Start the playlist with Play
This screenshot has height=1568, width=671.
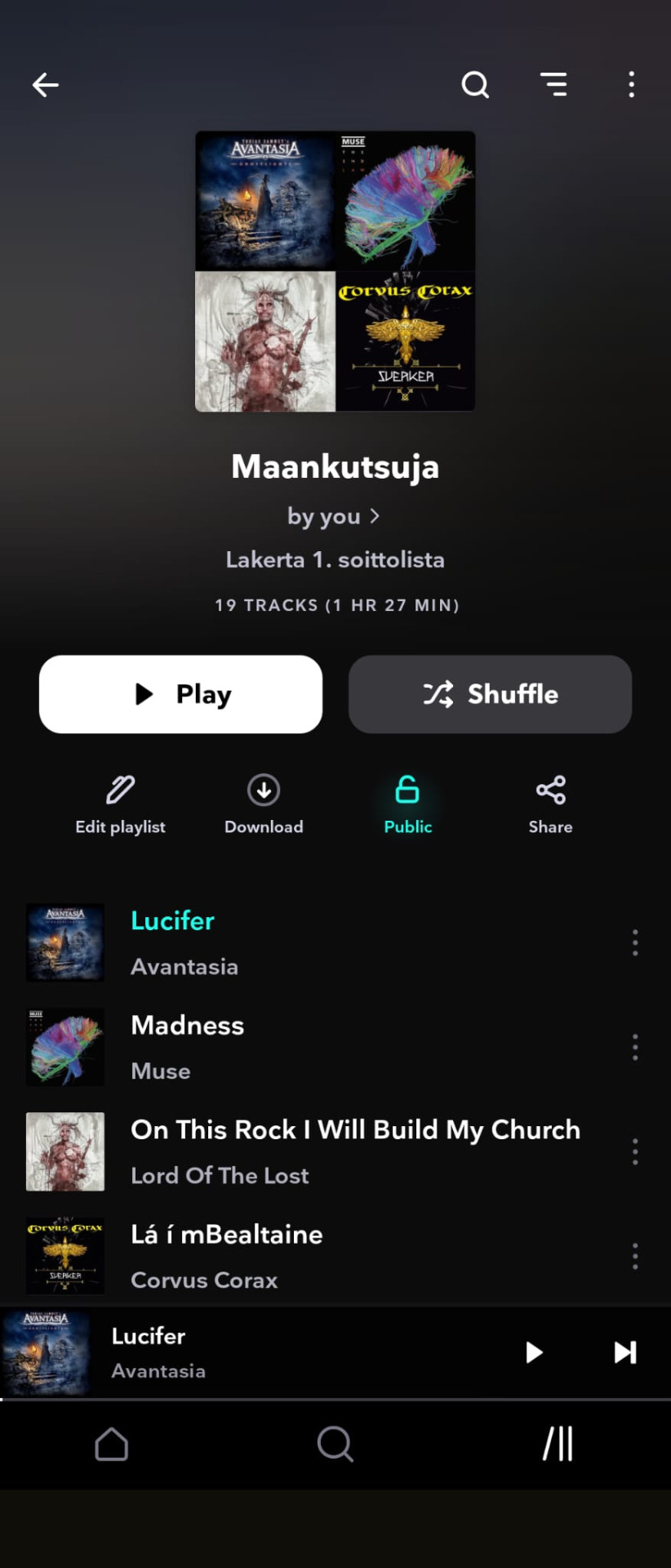180,694
